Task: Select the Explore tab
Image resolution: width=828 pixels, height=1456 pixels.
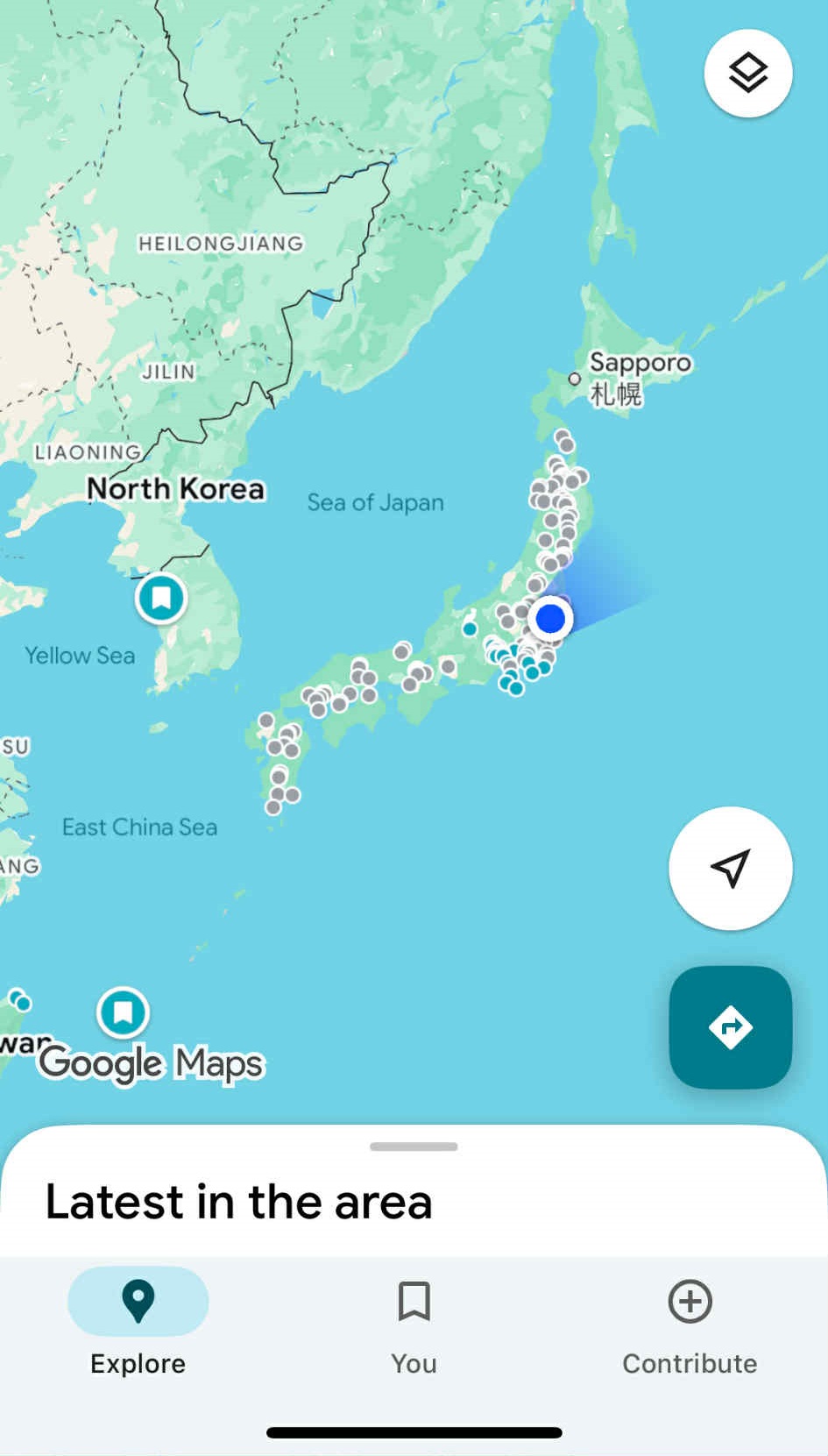Action: [x=138, y=1325]
